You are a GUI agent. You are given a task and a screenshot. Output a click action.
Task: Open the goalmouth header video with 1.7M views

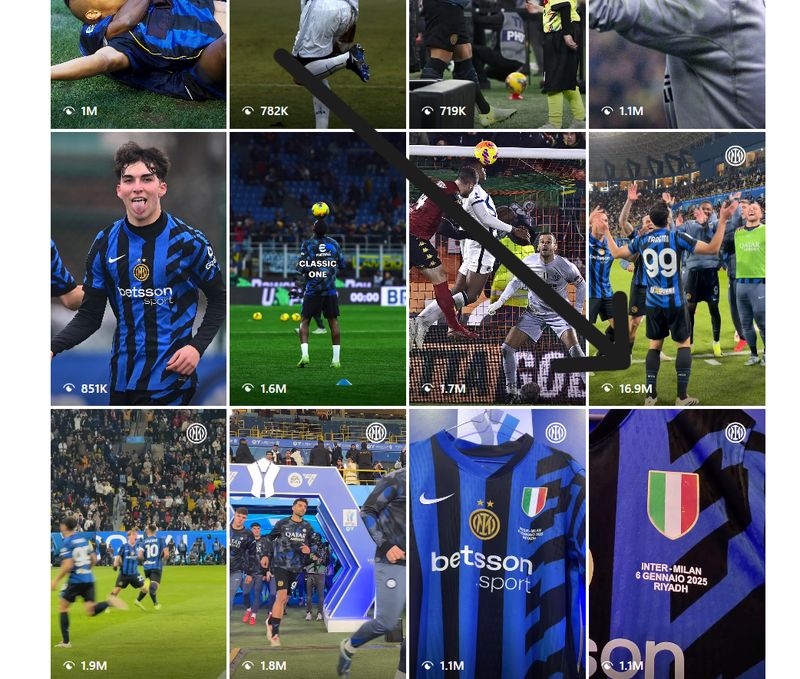pos(497,268)
